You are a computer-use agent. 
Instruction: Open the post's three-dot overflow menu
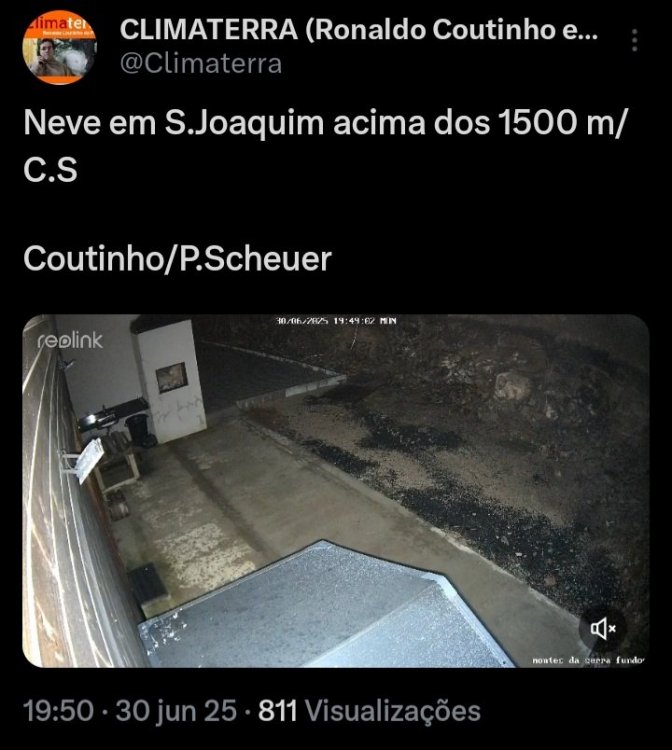coord(636,40)
